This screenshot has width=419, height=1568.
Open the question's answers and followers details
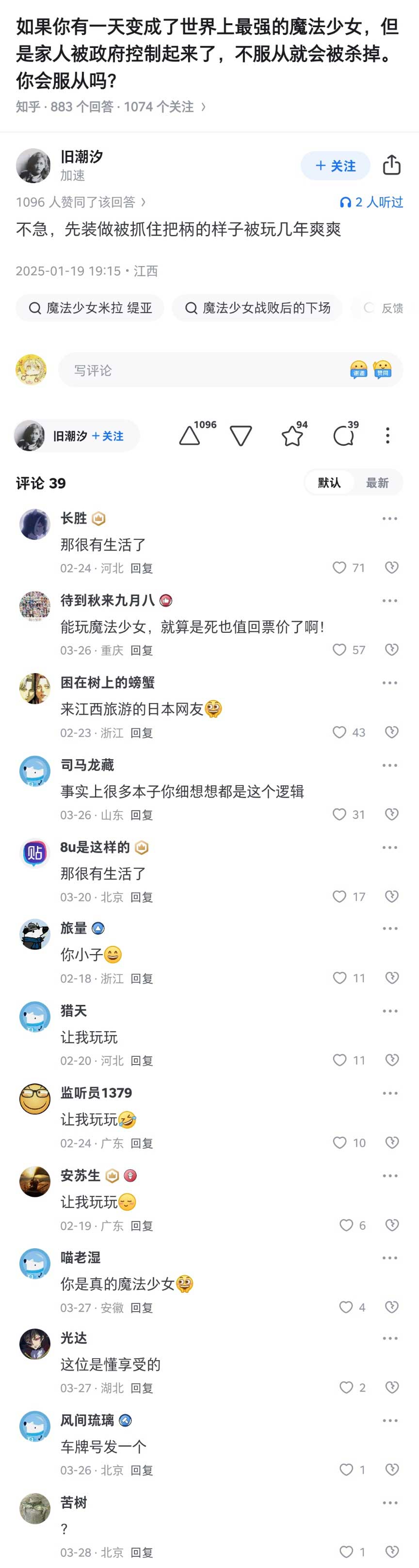point(110,107)
